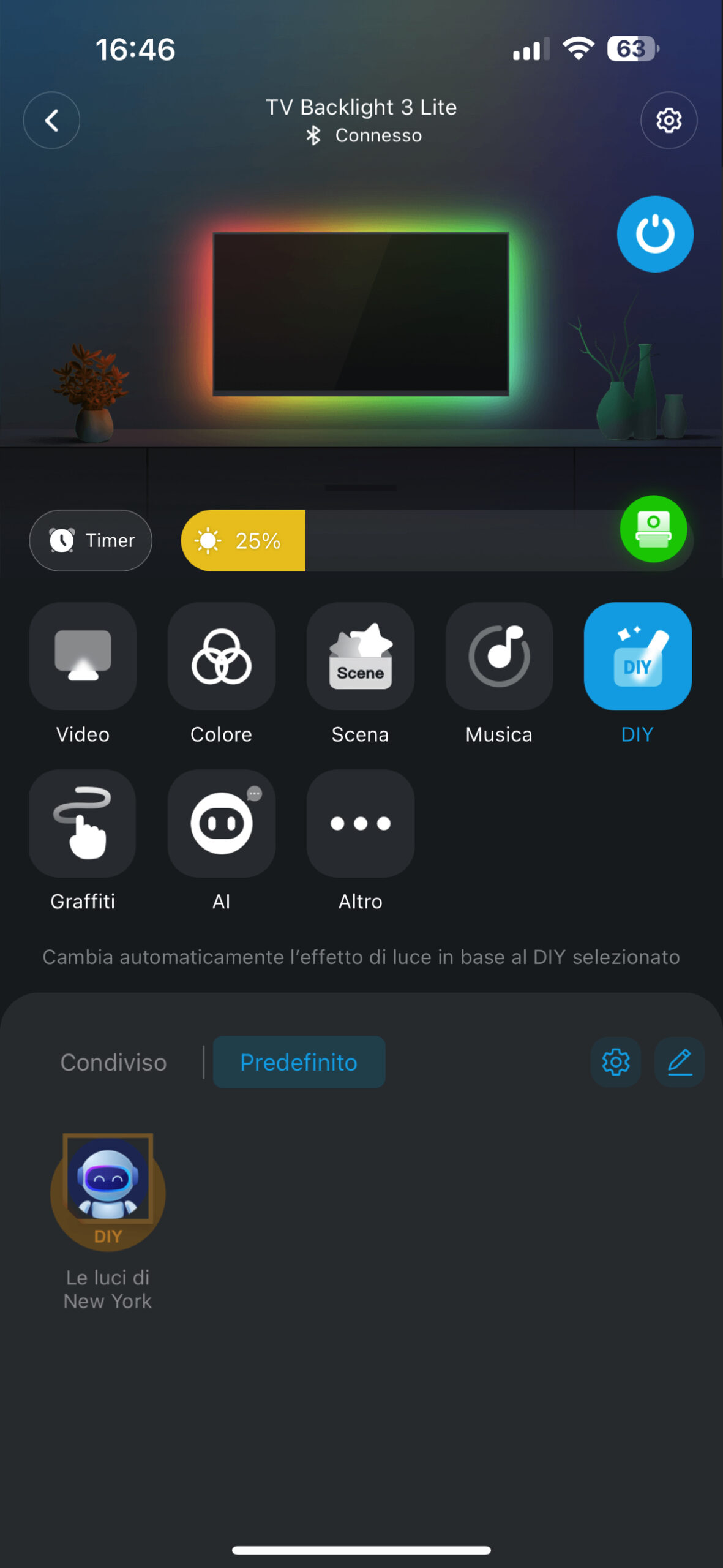Open the Timer option
The height and width of the screenshot is (1568, 723).
coord(91,540)
